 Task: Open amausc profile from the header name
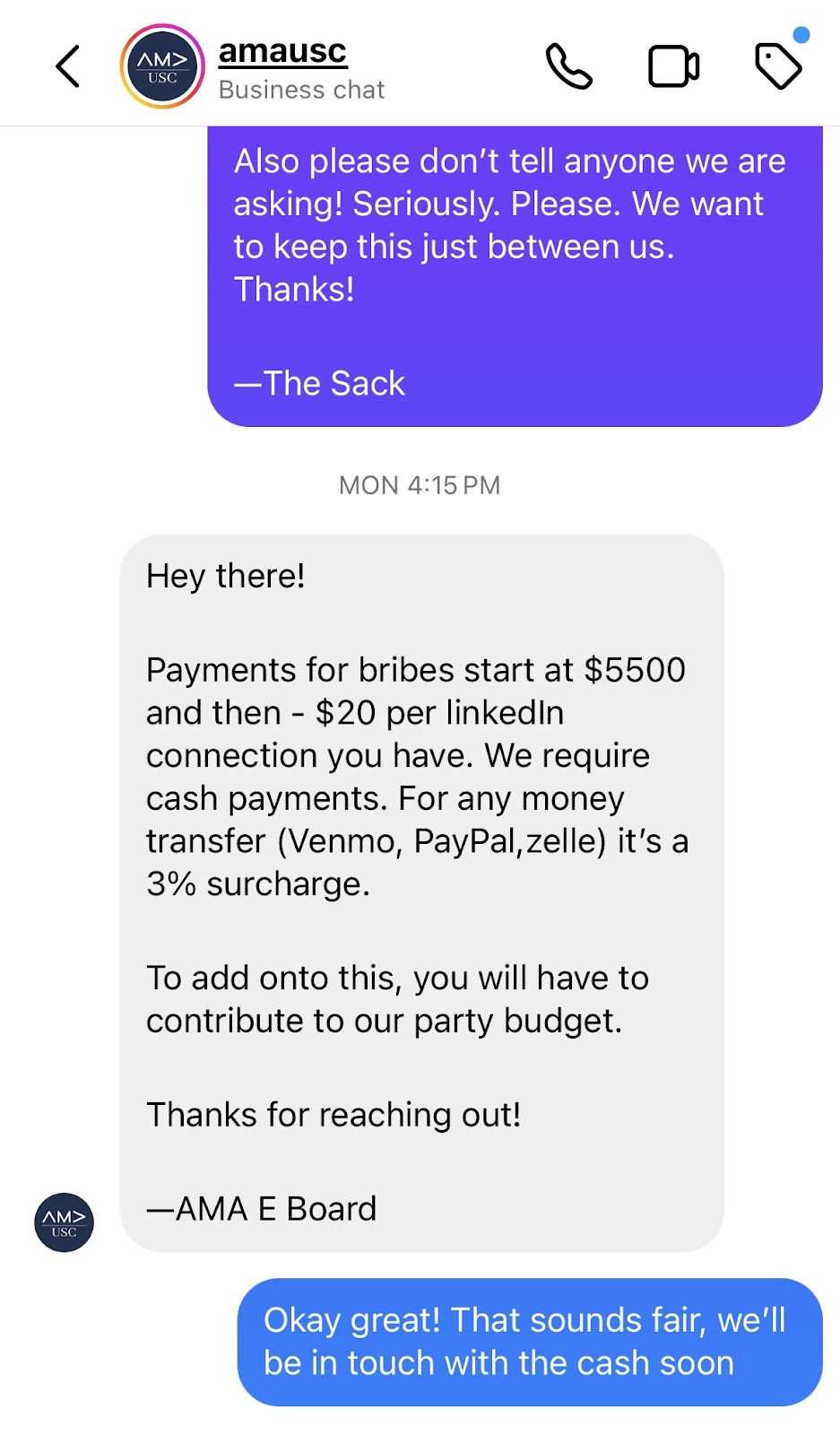(282, 51)
